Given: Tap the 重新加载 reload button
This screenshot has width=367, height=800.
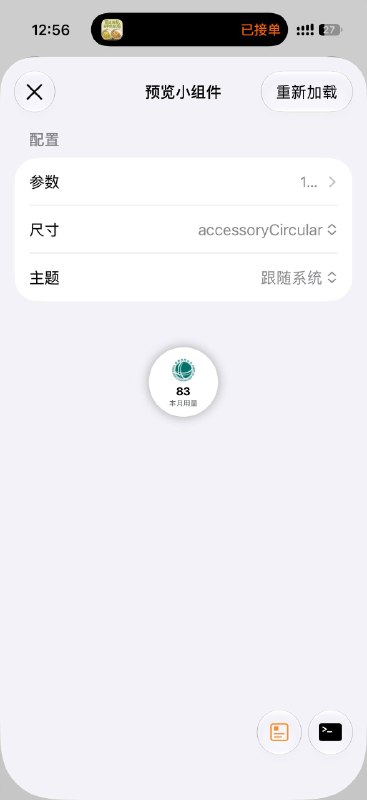Looking at the screenshot, I should (x=307, y=92).
